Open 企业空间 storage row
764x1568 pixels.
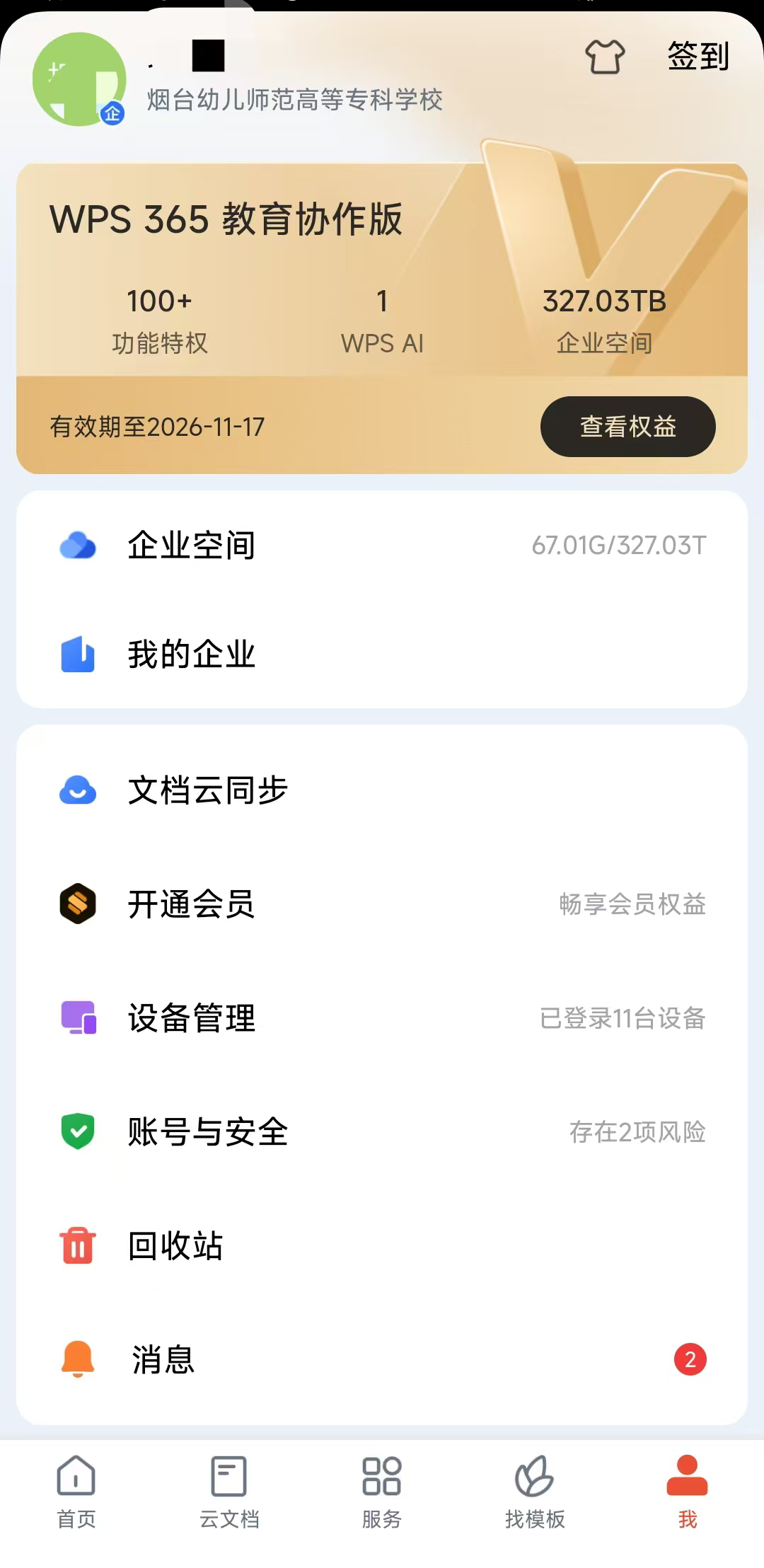coord(382,546)
